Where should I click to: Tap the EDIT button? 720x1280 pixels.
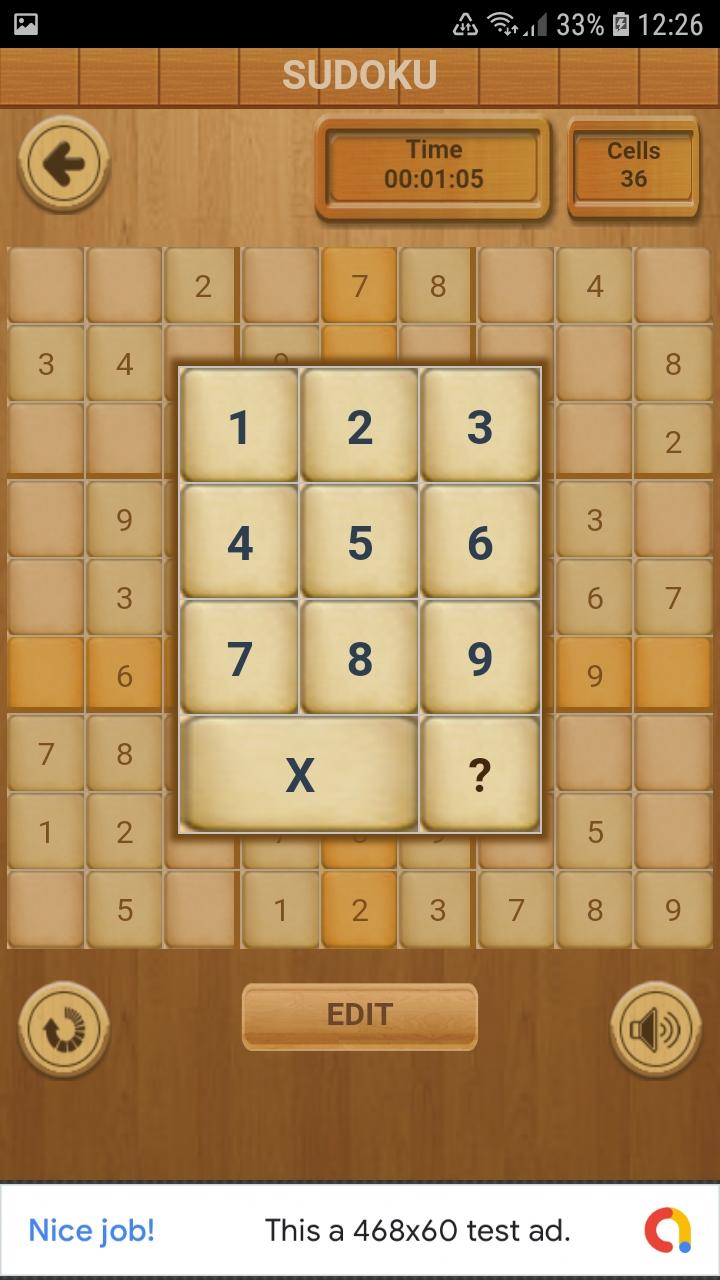(360, 1015)
